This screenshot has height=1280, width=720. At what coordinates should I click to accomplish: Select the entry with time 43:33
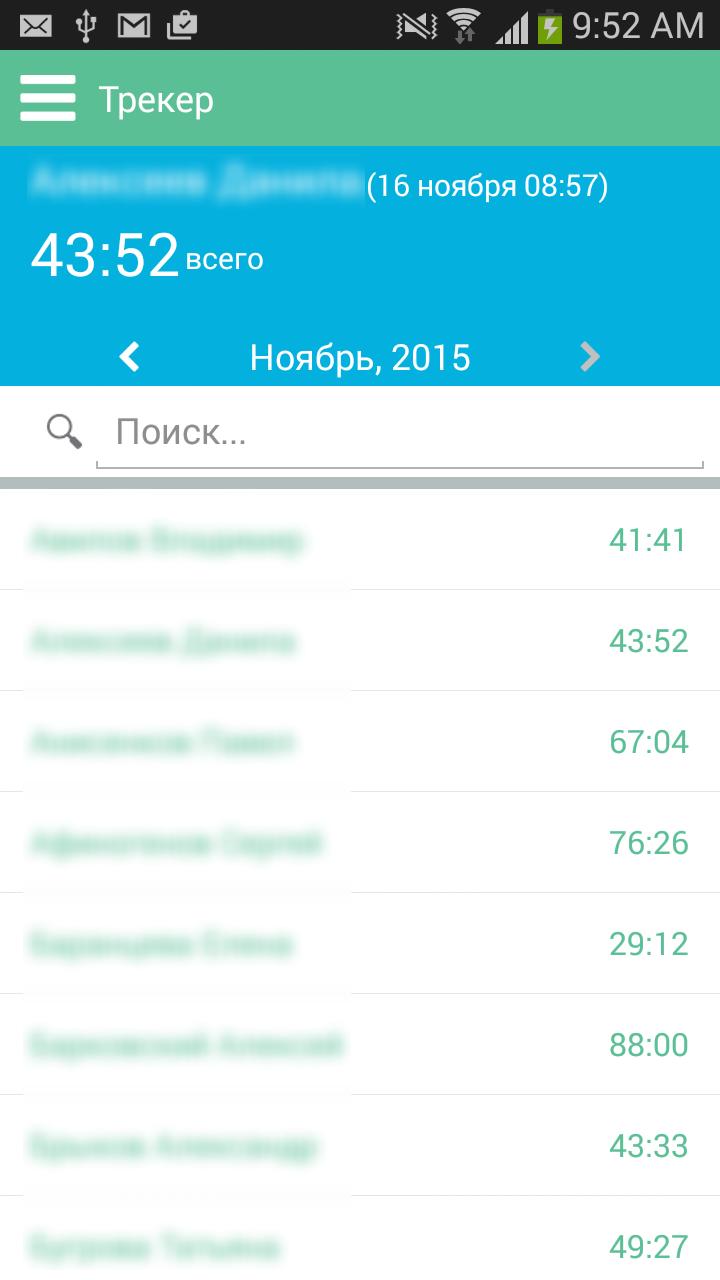pyautogui.click(x=360, y=1146)
